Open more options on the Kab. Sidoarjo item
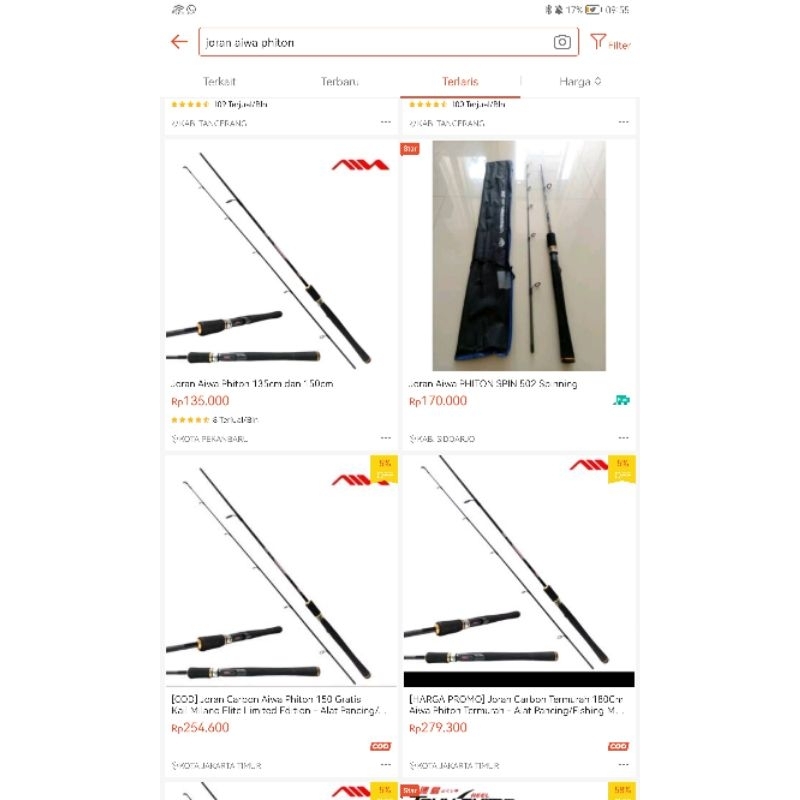The width and height of the screenshot is (800, 800). pos(623,438)
